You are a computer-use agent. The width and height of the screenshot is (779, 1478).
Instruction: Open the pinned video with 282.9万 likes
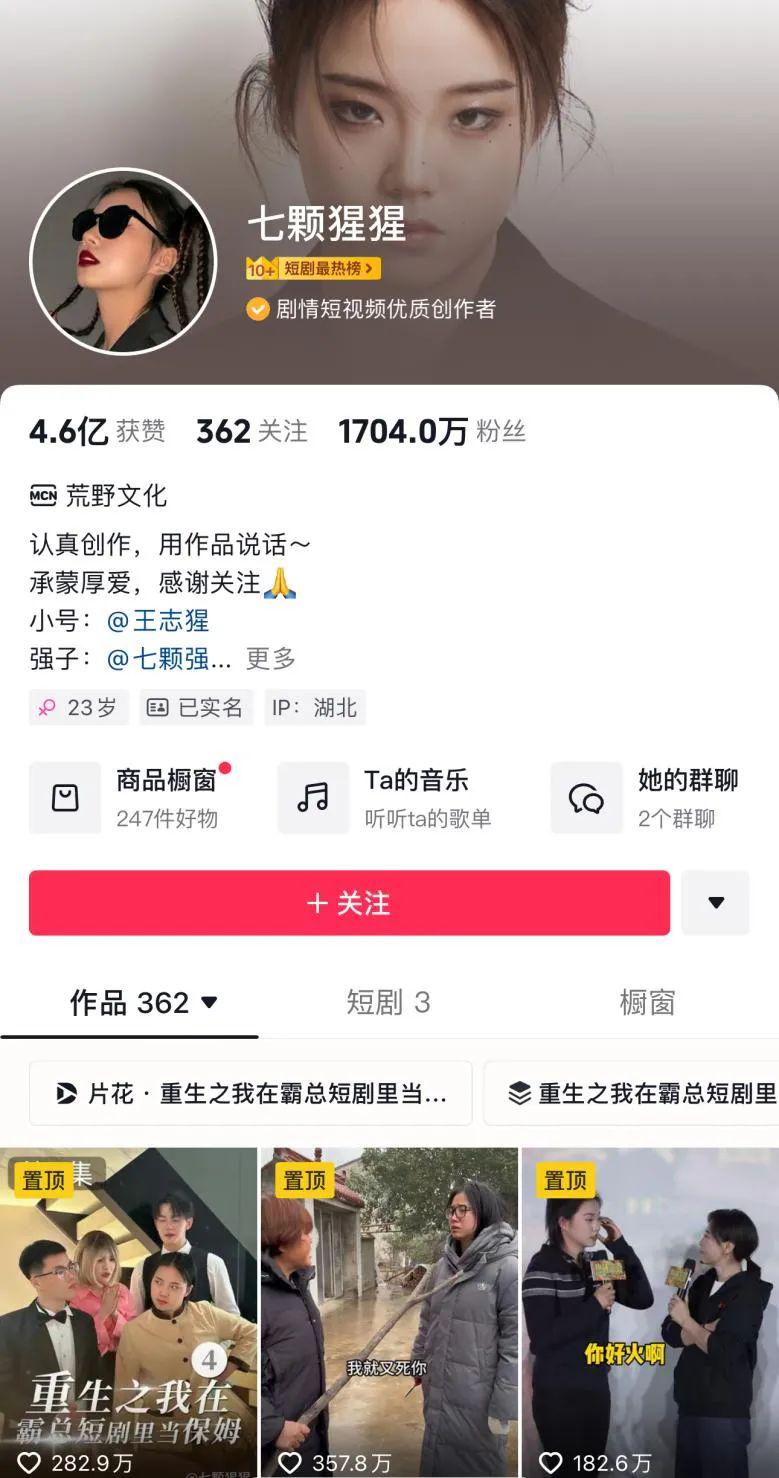pyautogui.click(x=128, y=1310)
